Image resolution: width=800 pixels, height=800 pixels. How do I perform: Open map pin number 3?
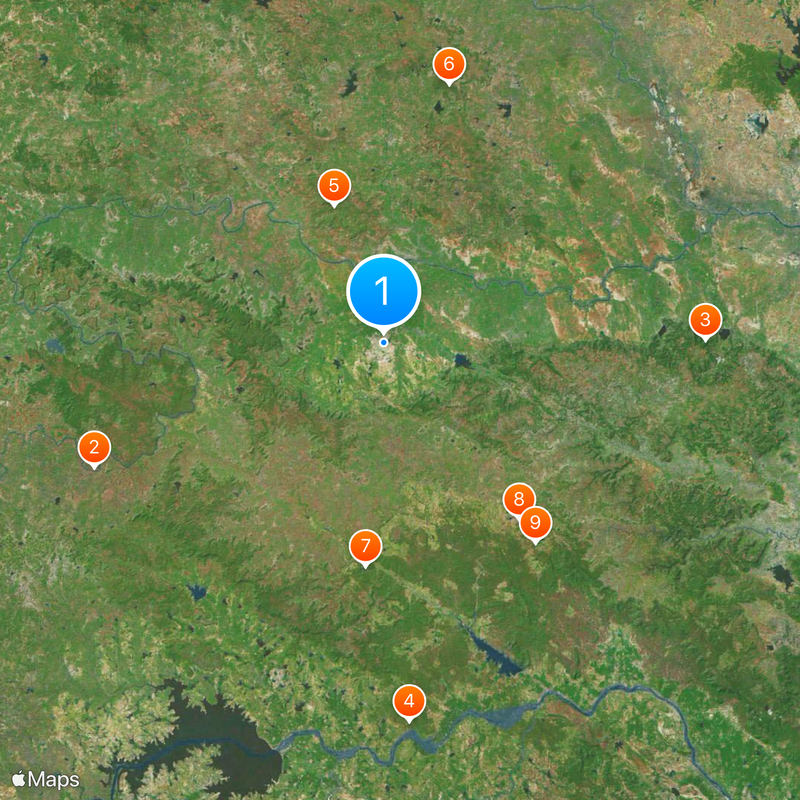pyautogui.click(x=705, y=320)
